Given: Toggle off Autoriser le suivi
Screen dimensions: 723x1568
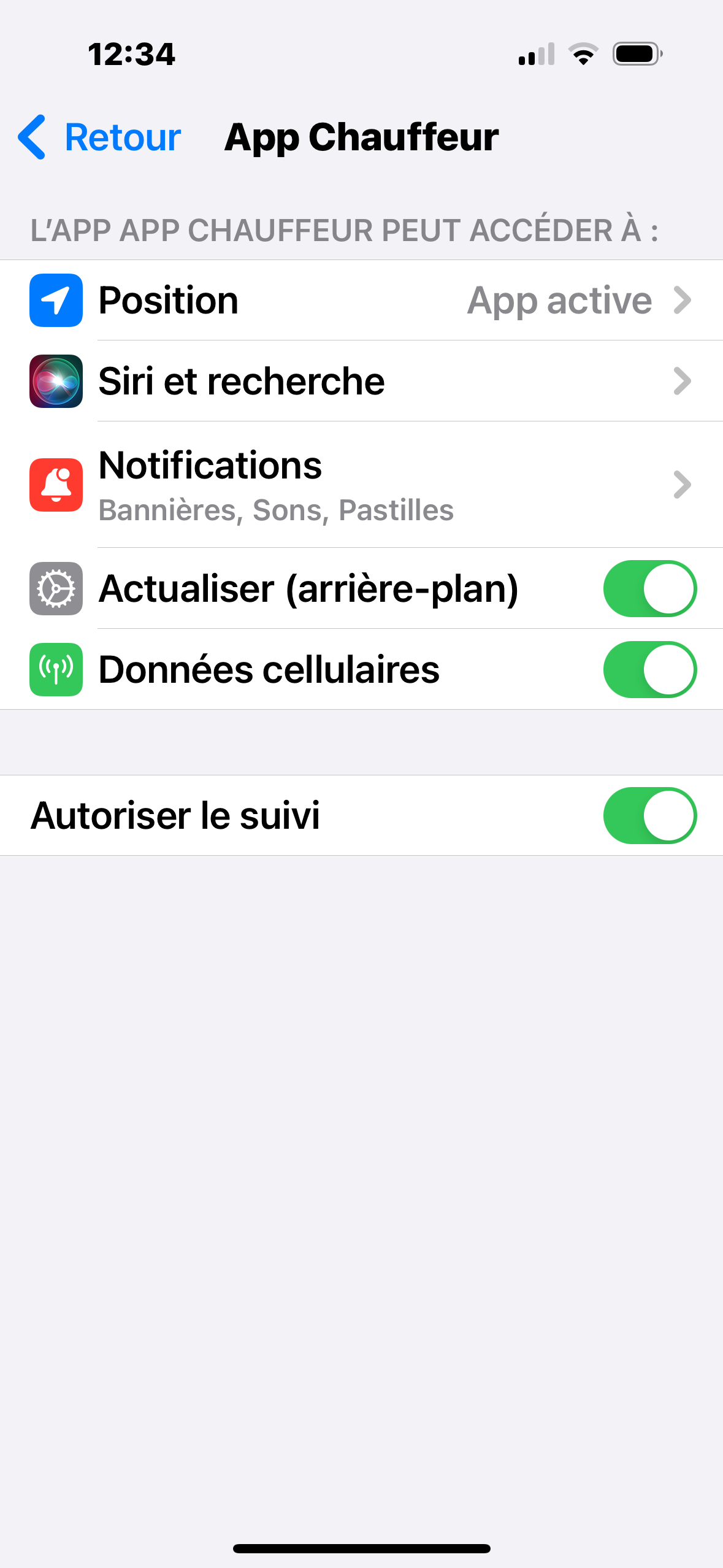Looking at the screenshot, I should coord(649,815).
